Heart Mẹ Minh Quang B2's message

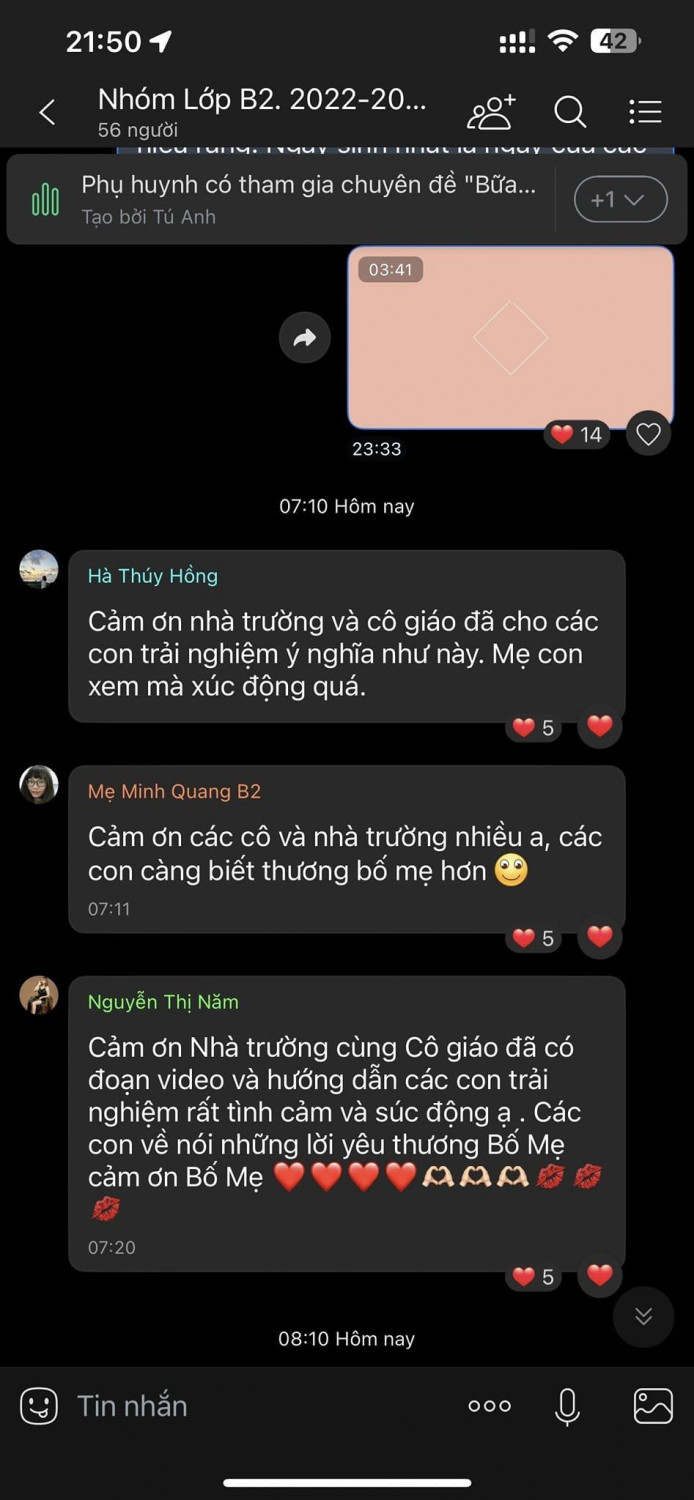click(x=600, y=937)
